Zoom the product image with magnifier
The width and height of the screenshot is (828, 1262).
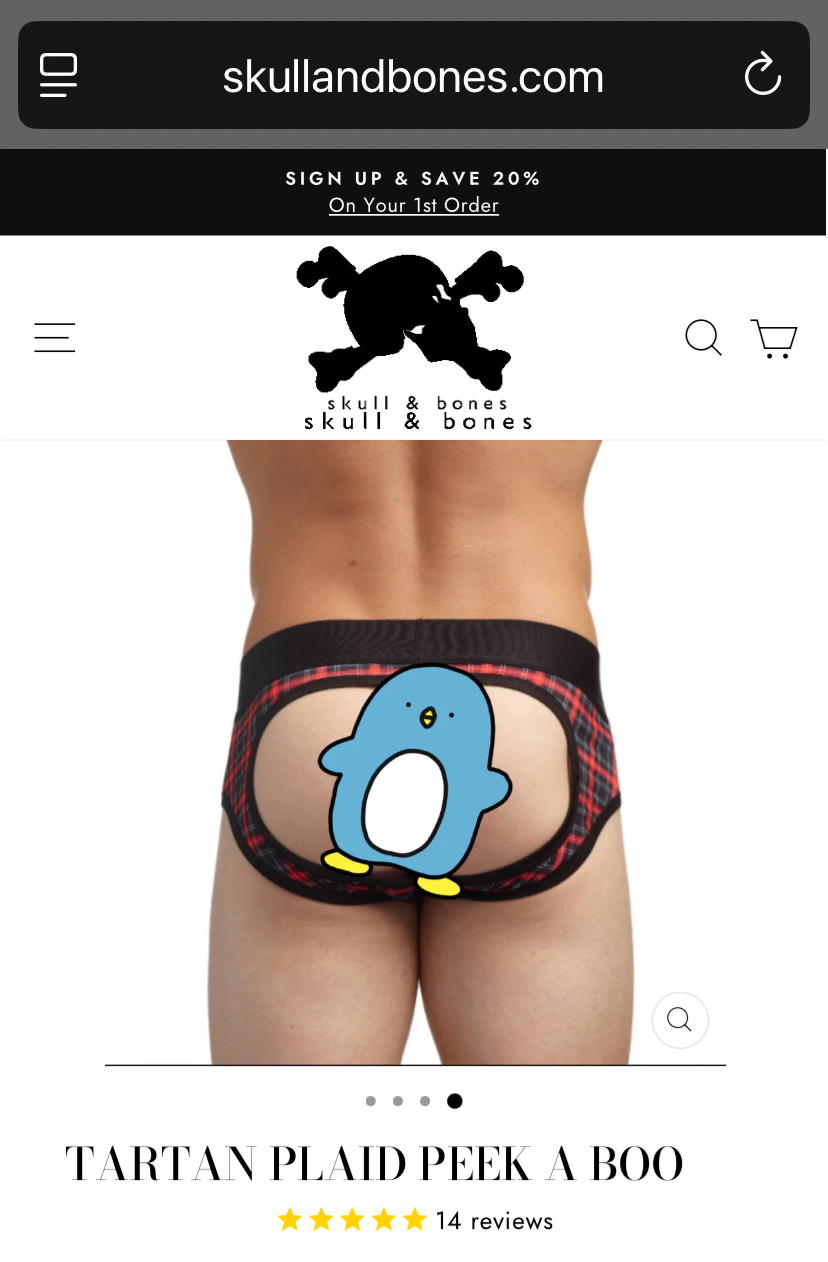pos(680,1020)
